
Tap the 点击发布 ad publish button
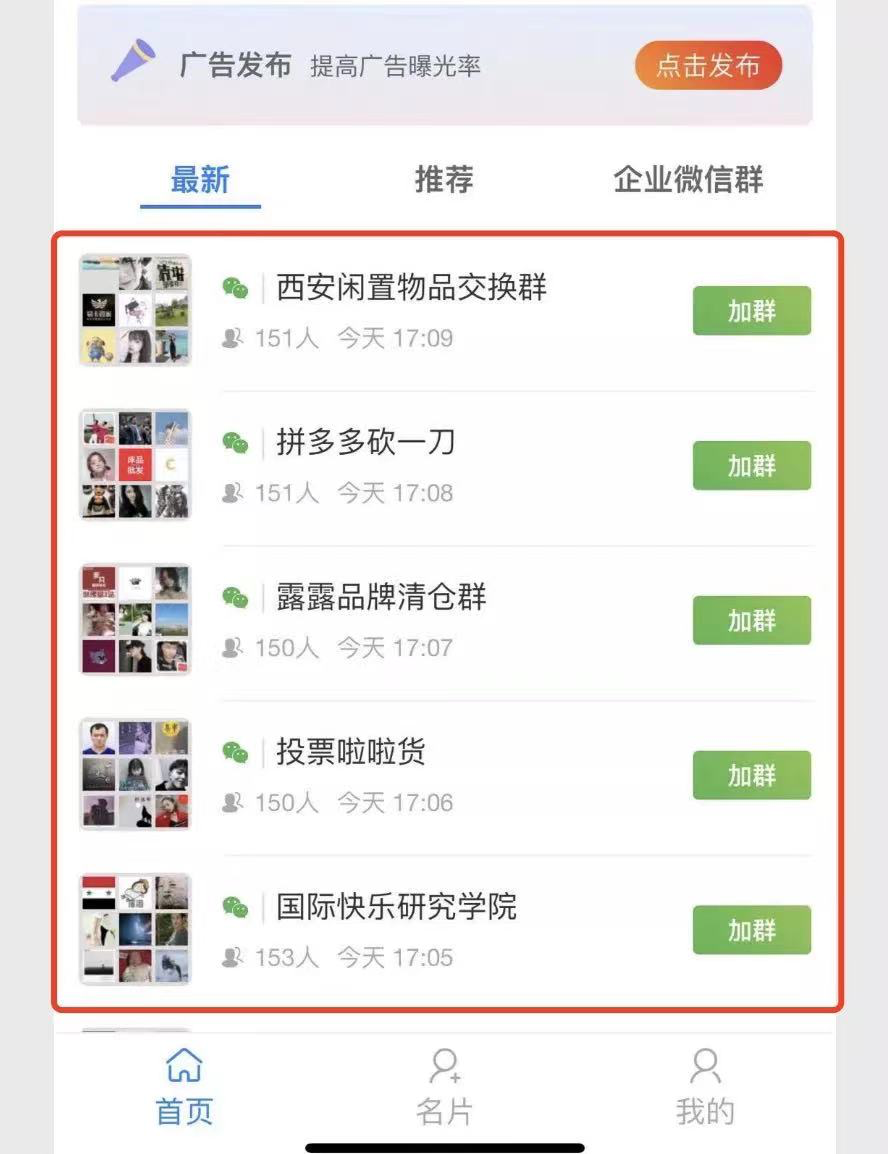click(707, 66)
